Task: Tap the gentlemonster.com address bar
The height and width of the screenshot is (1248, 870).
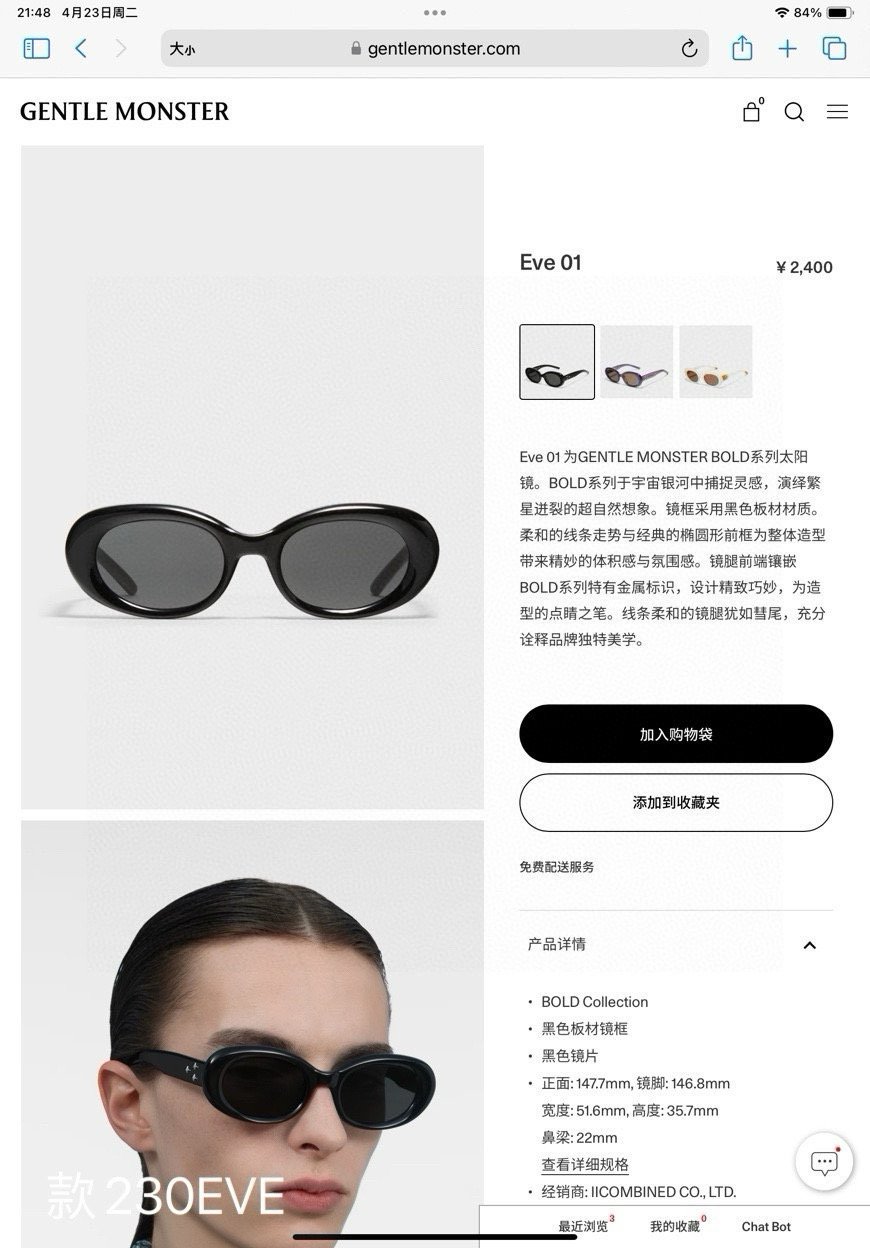Action: (x=435, y=49)
